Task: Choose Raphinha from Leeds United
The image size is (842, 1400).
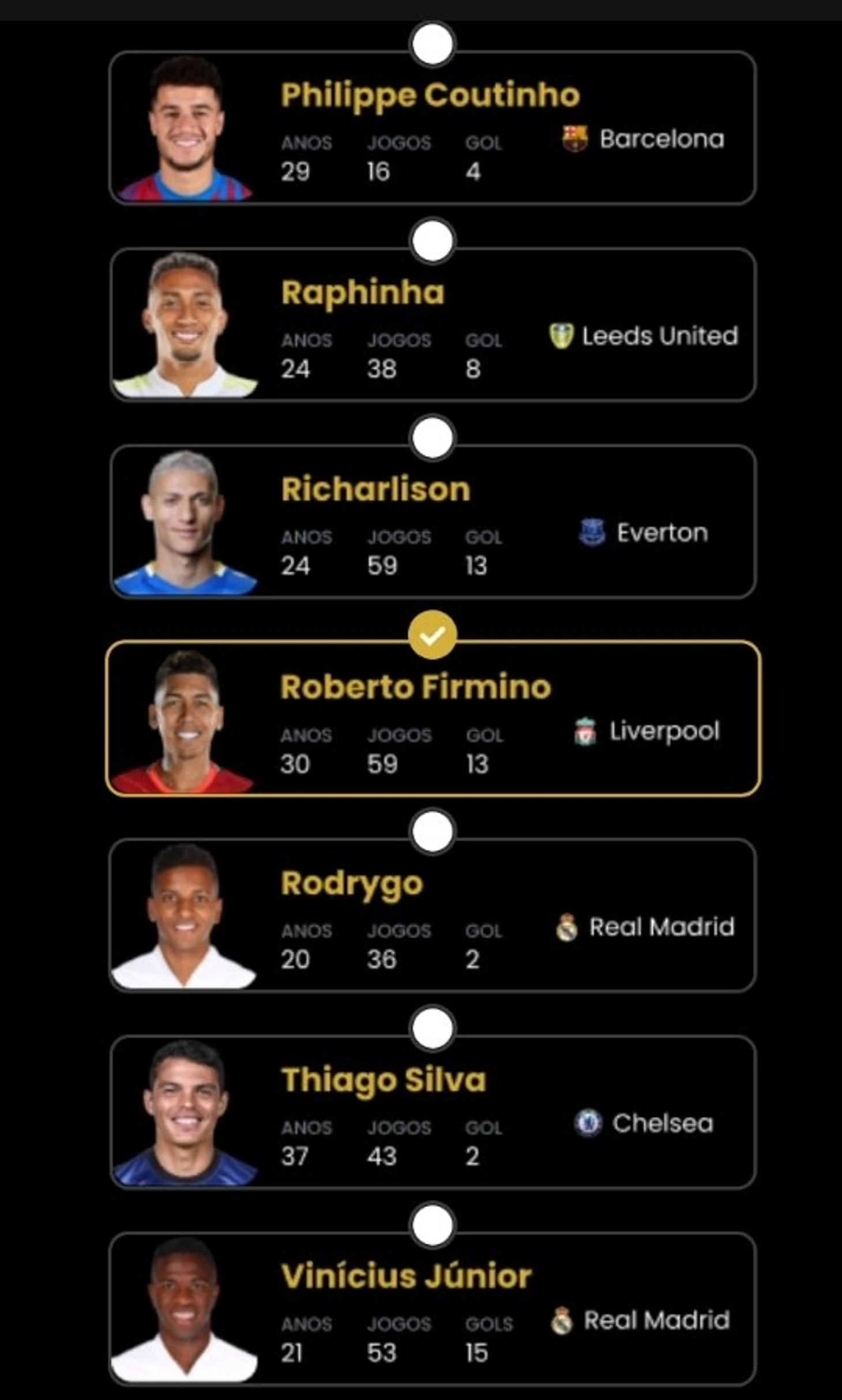Action: (x=433, y=325)
